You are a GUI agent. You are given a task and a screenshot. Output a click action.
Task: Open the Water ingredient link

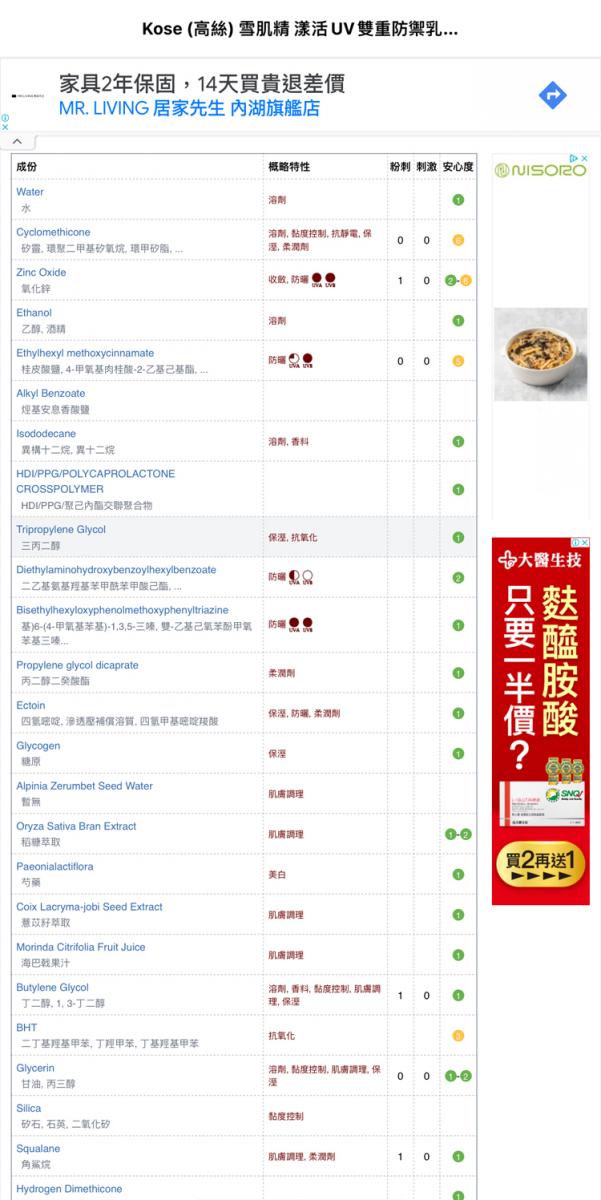pyautogui.click(x=30, y=192)
